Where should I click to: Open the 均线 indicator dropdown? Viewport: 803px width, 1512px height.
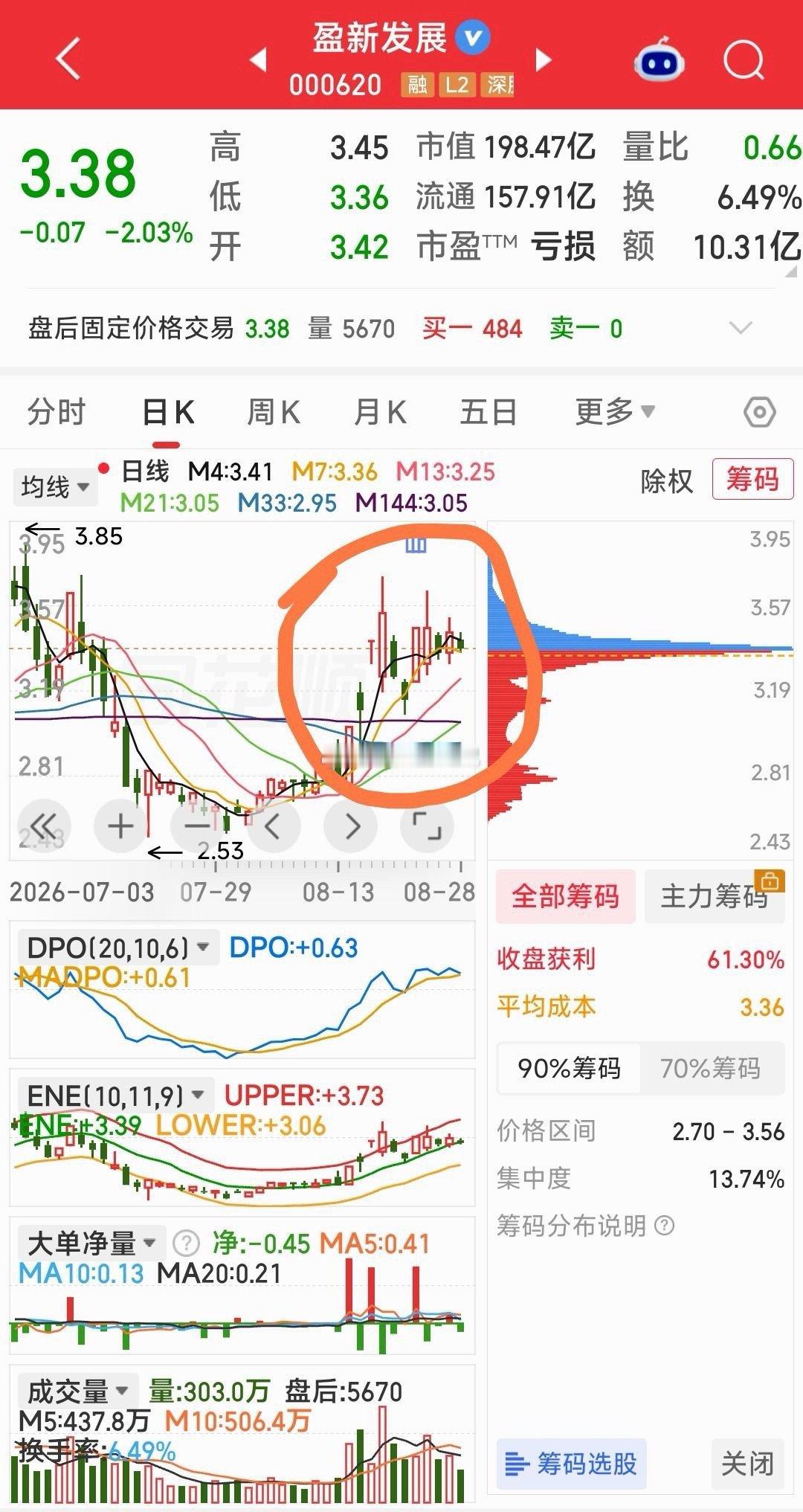tap(55, 487)
